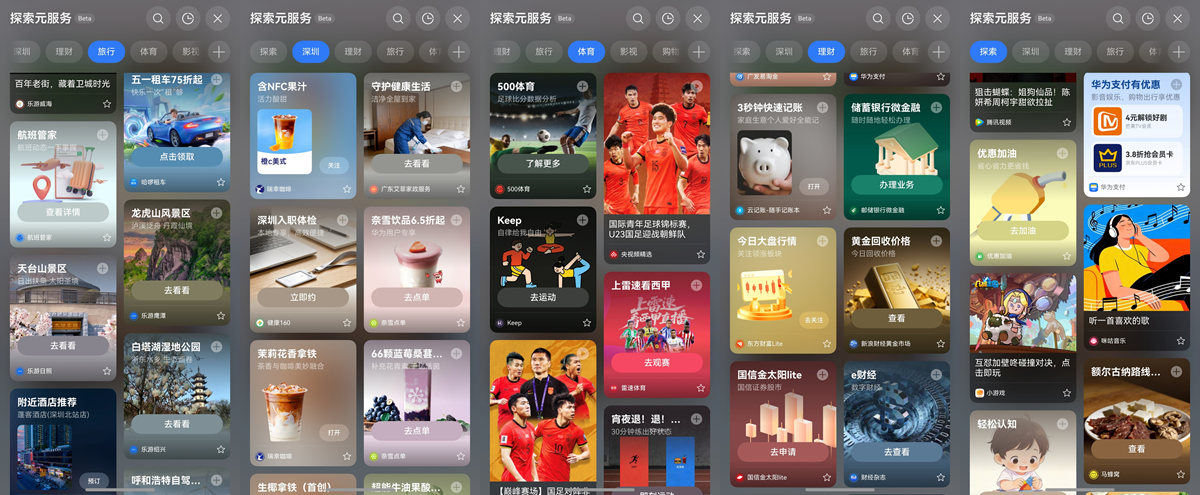The height and width of the screenshot is (495, 1200).
Task: Order the 奈雪饮品6.5折起 deal with 去点单
Action: 417,297
